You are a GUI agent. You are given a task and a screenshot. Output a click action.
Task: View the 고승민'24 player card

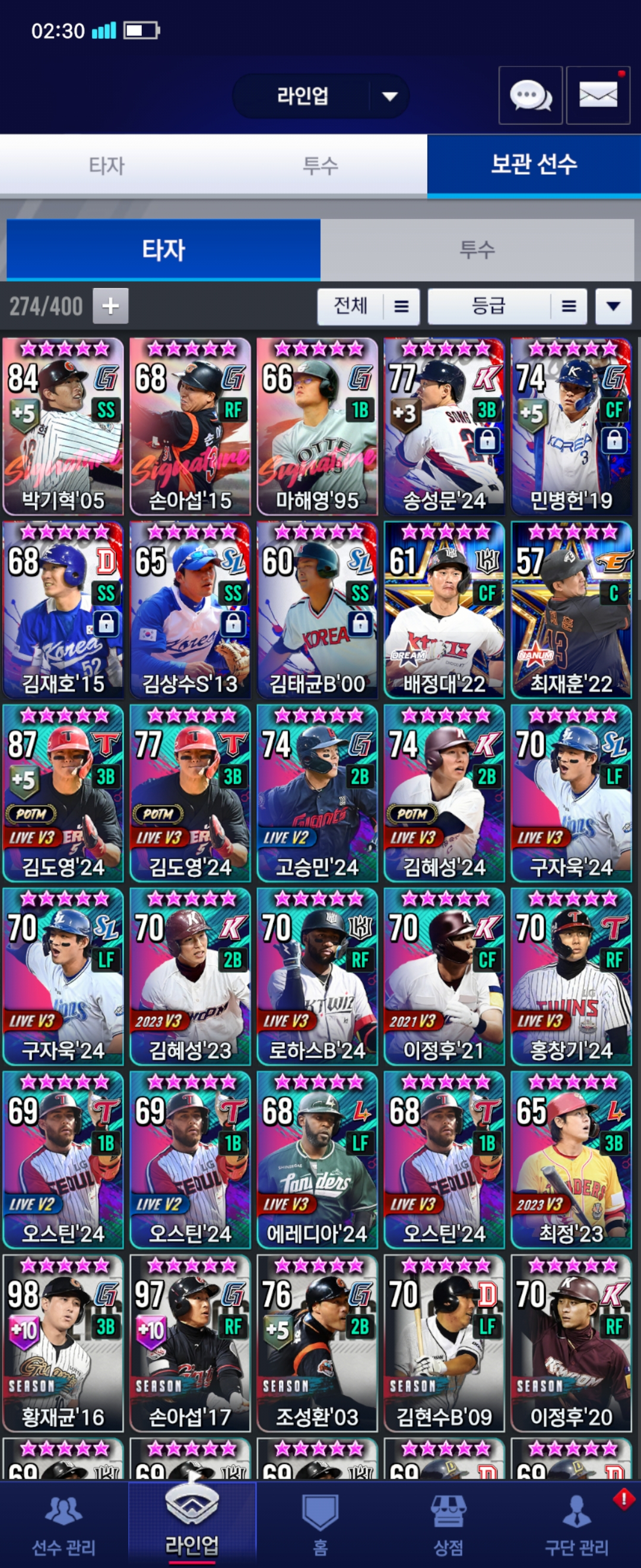click(317, 793)
